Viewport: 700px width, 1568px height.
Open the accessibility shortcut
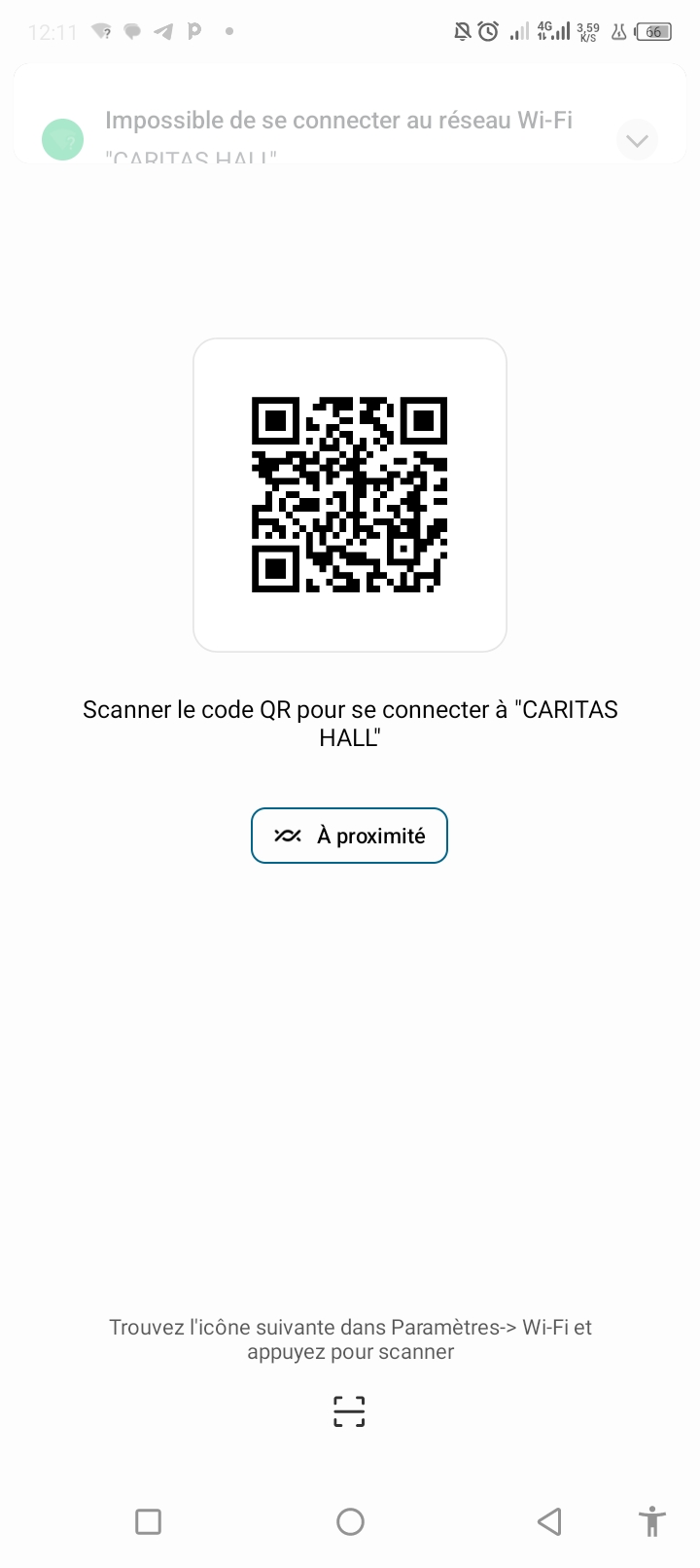pyautogui.click(x=652, y=1521)
